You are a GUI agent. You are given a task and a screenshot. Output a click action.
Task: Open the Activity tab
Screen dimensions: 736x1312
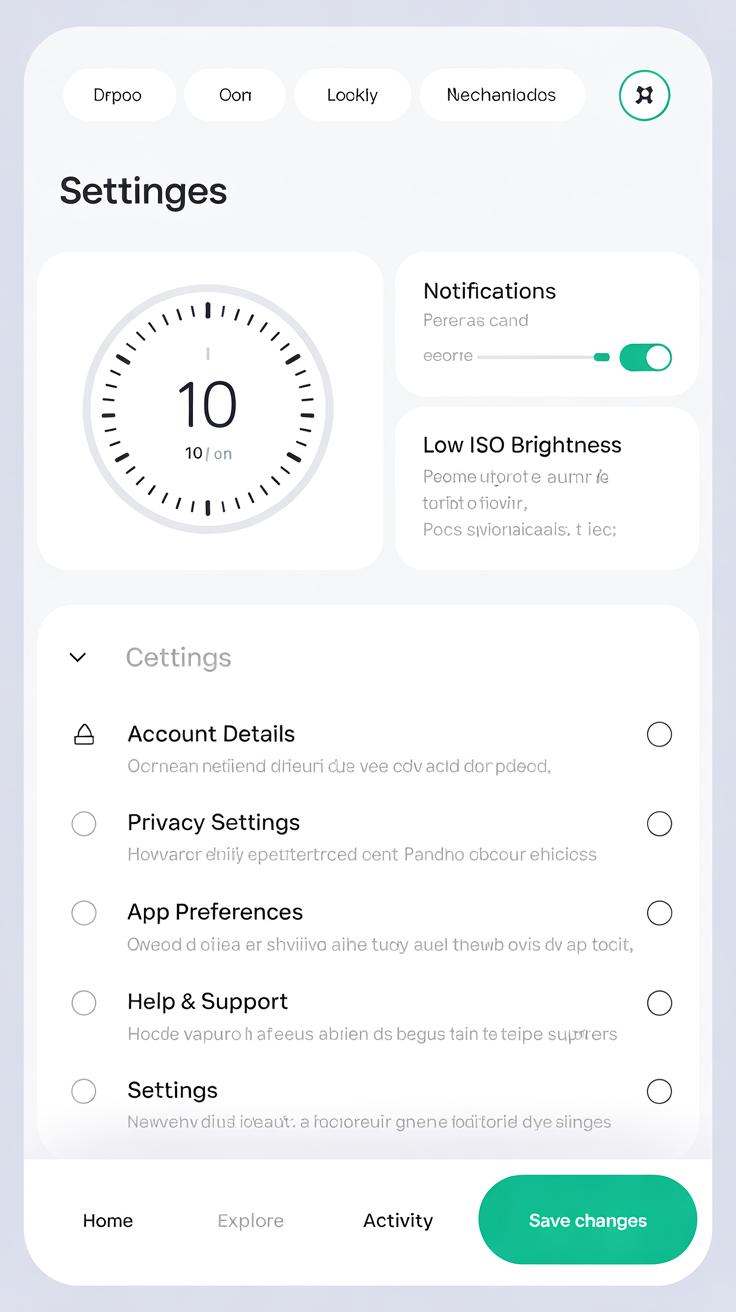[398, 1220]
